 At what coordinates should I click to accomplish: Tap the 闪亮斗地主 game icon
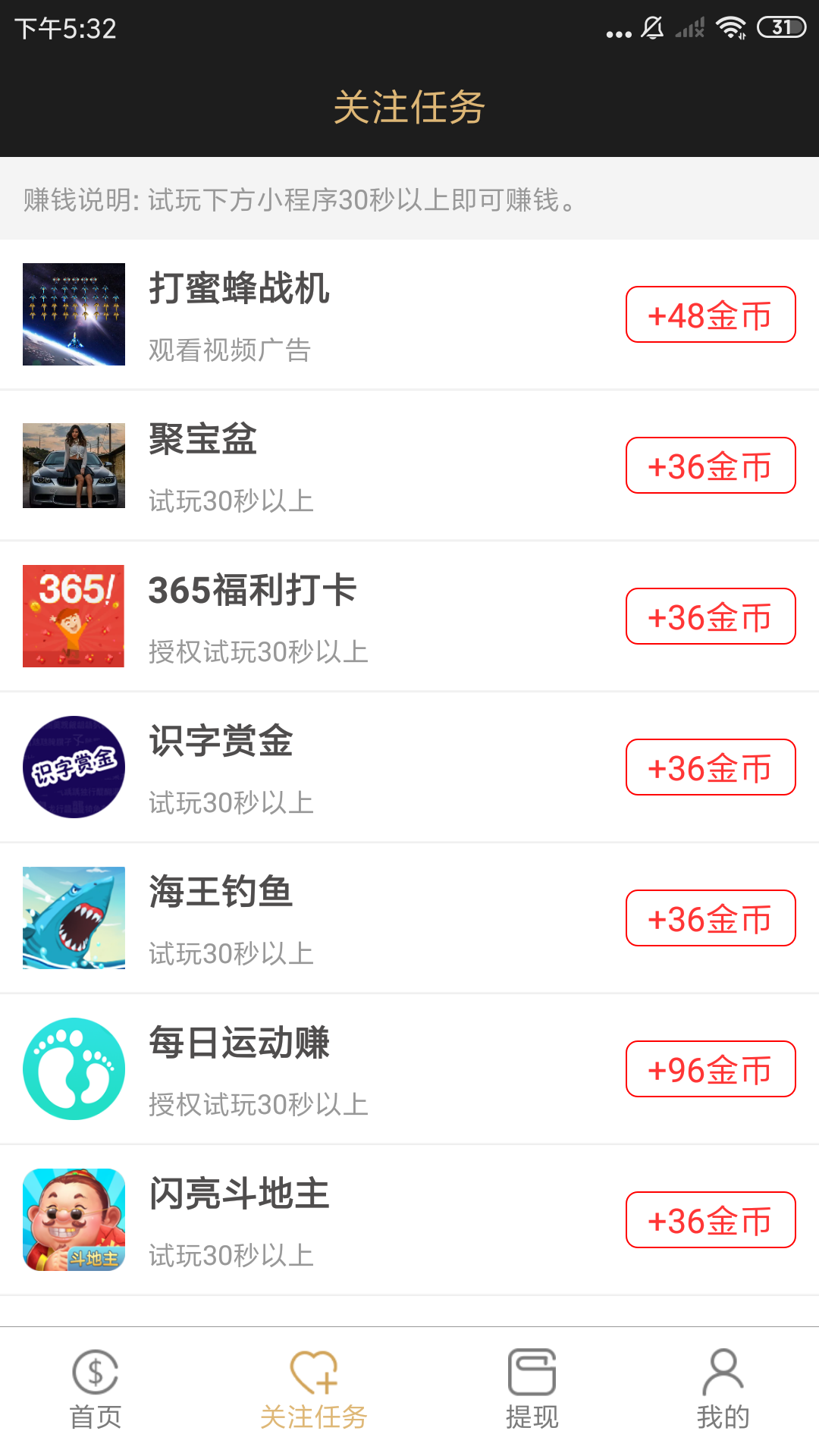73,1219
